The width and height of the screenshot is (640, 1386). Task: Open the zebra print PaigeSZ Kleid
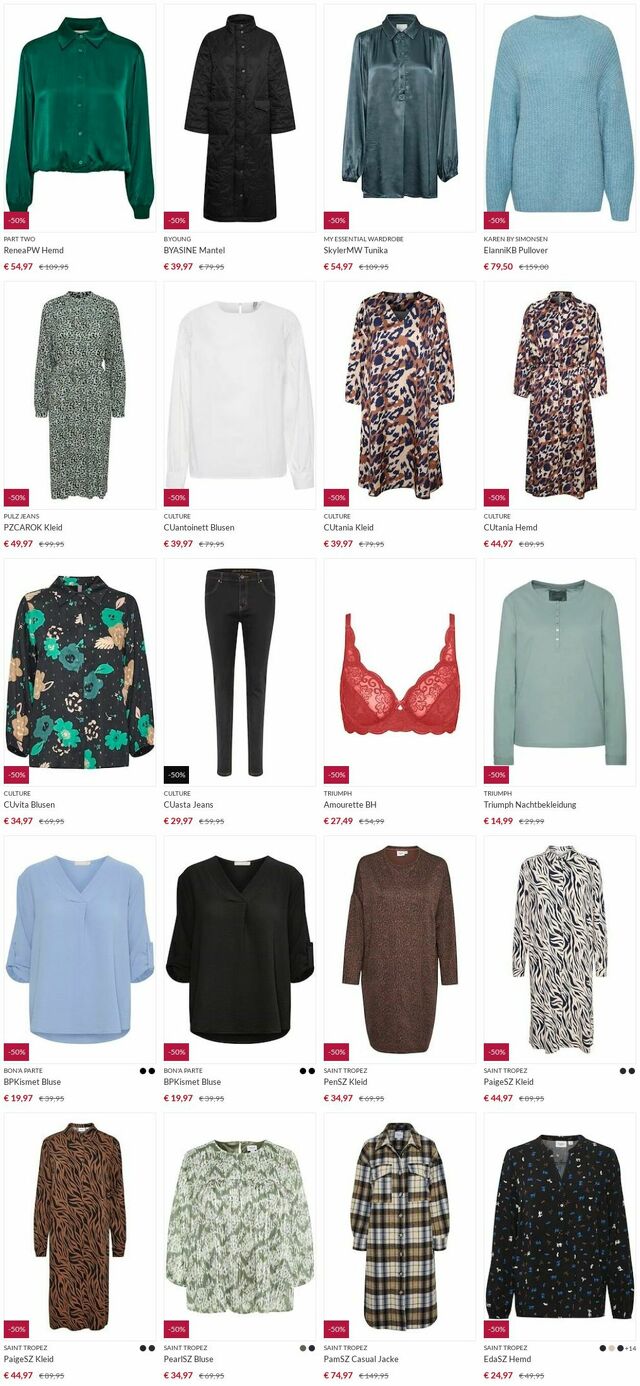point(560,950)
